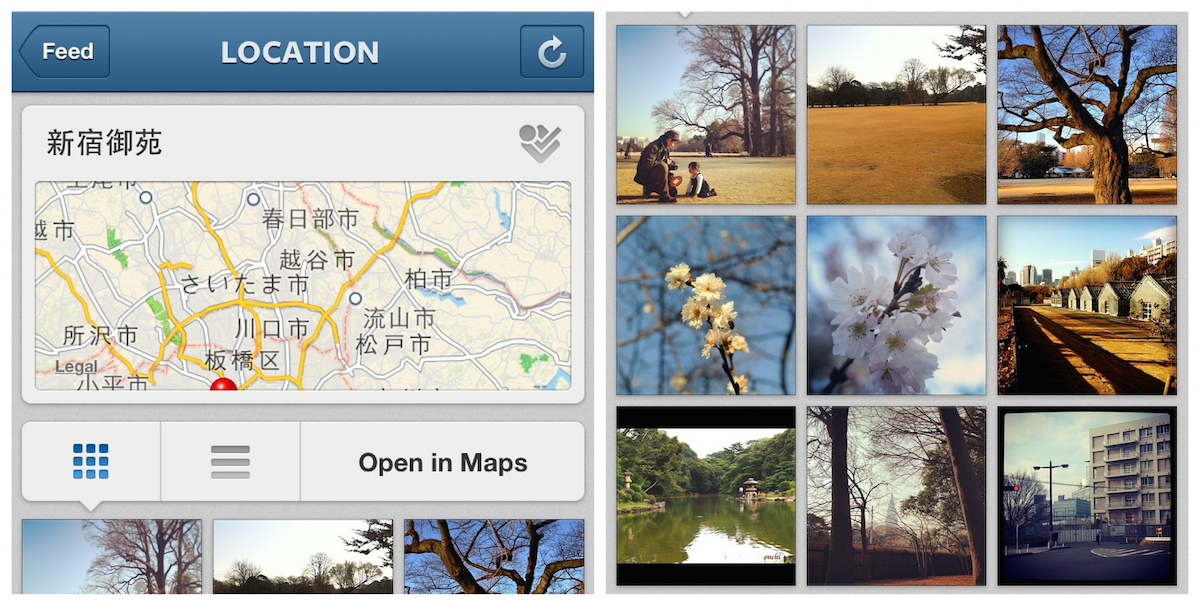Open in Maps
The image size is (1200, 604).
(442, 462)
